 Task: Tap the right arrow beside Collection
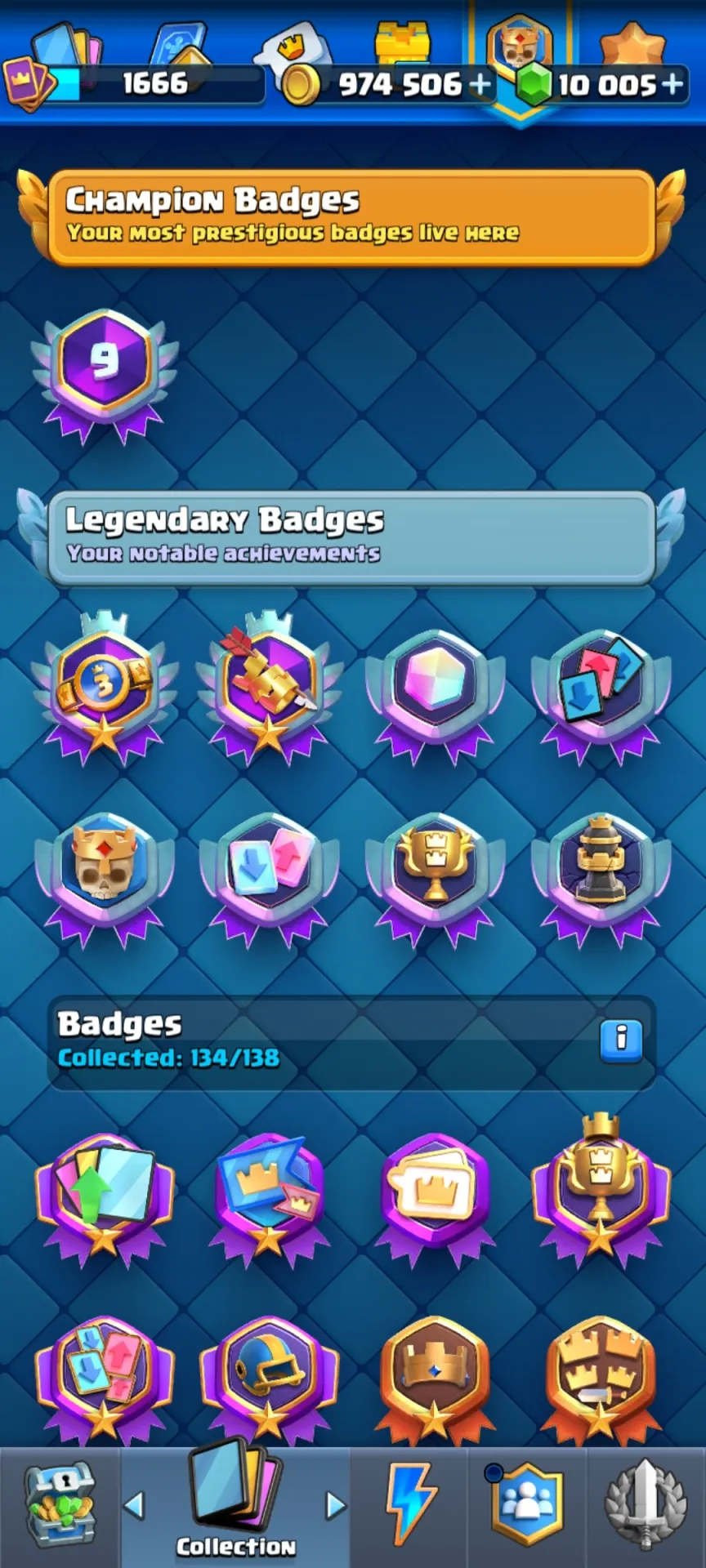click(x=335, y=1505)
